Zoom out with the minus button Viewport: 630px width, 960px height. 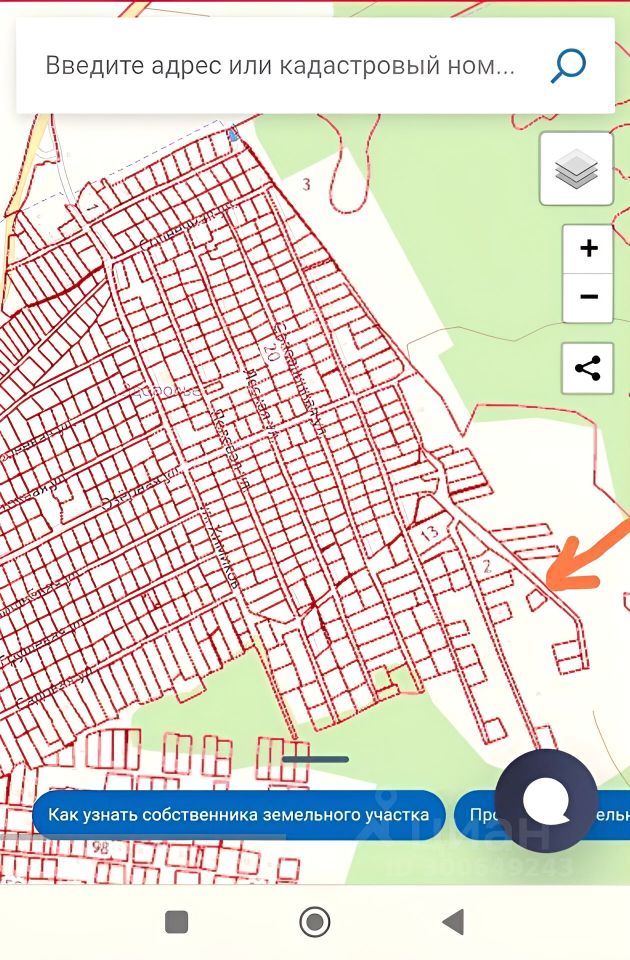pos(588,297)
